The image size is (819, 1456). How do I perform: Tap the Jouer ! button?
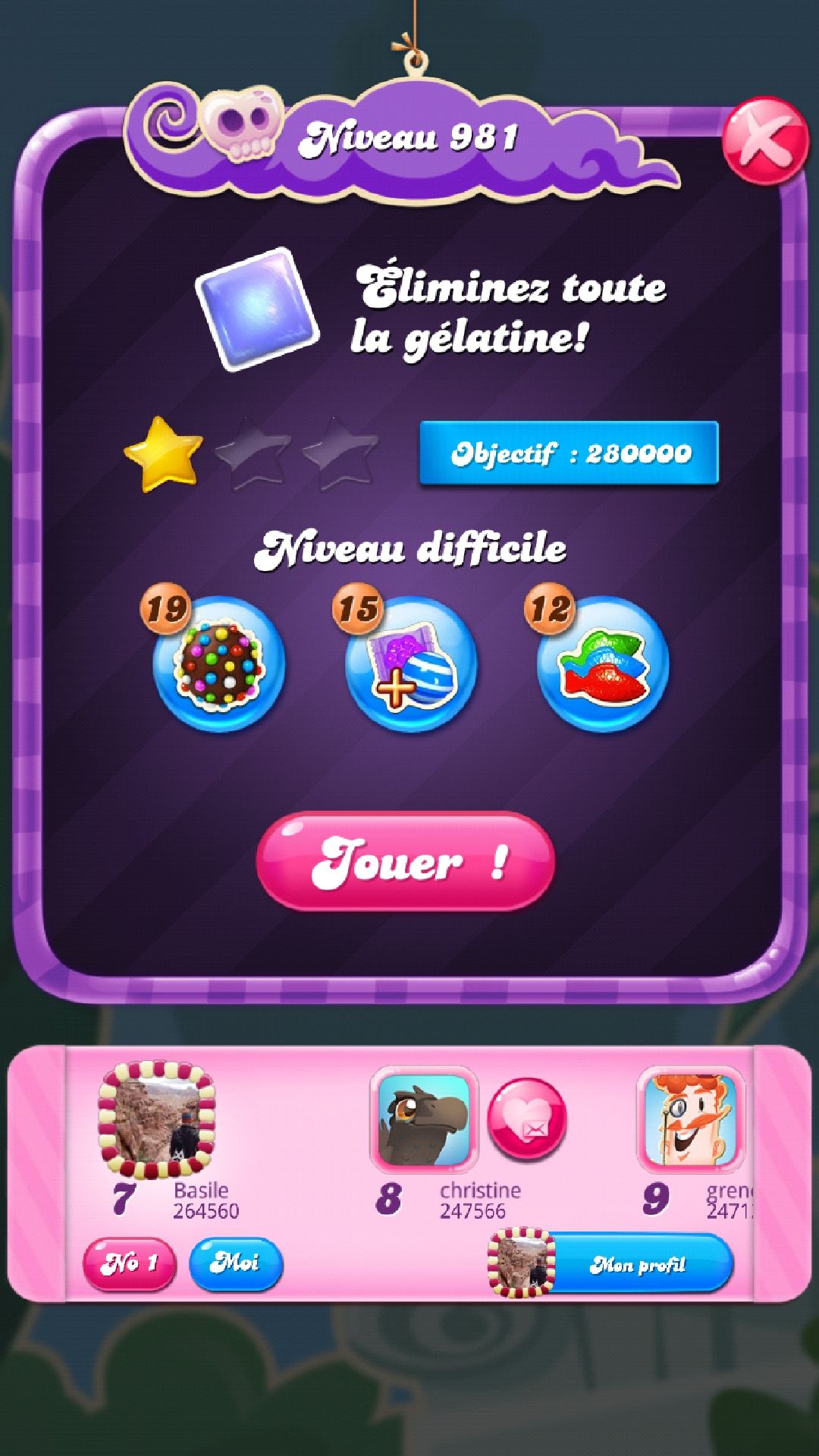(x=406, y=861)
